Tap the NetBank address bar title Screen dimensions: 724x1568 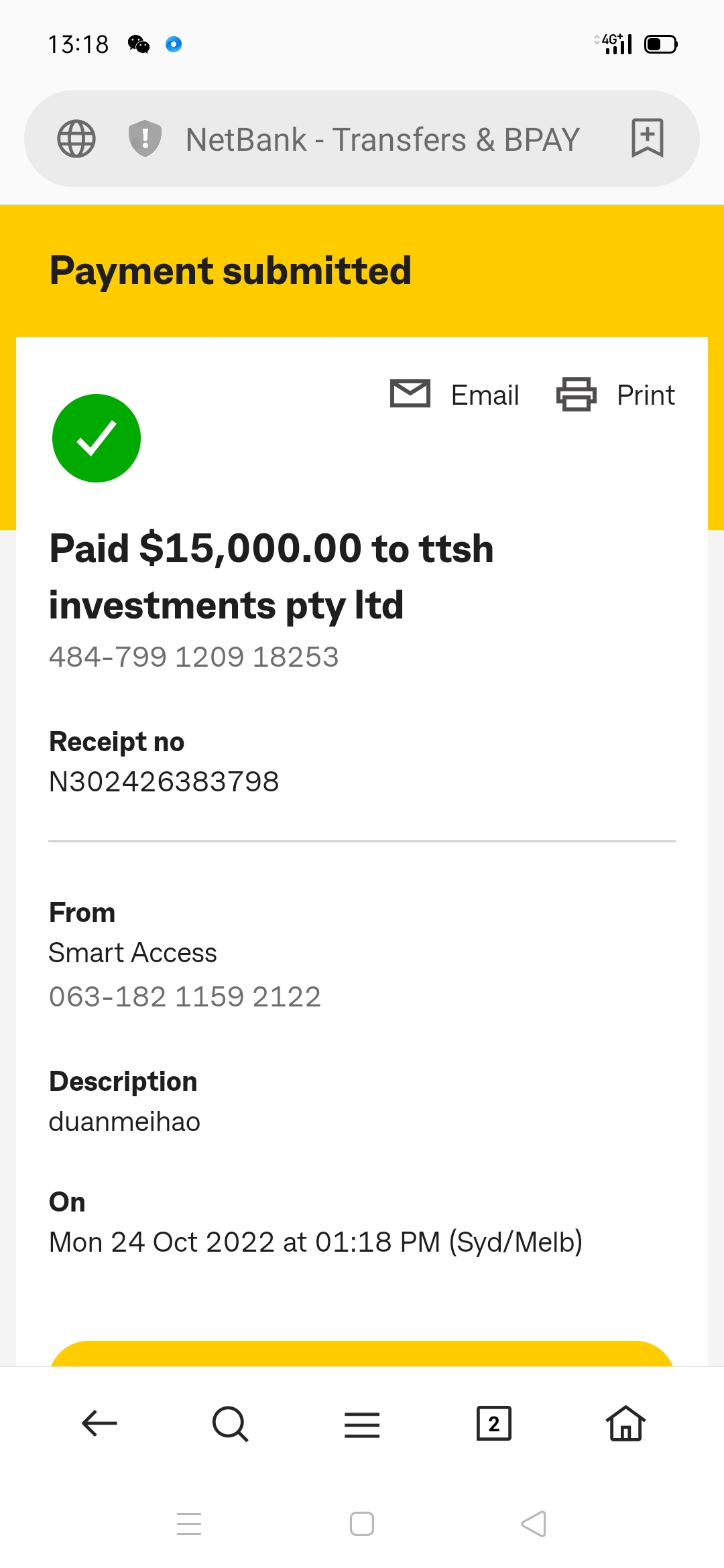click(x=382, y=139)
